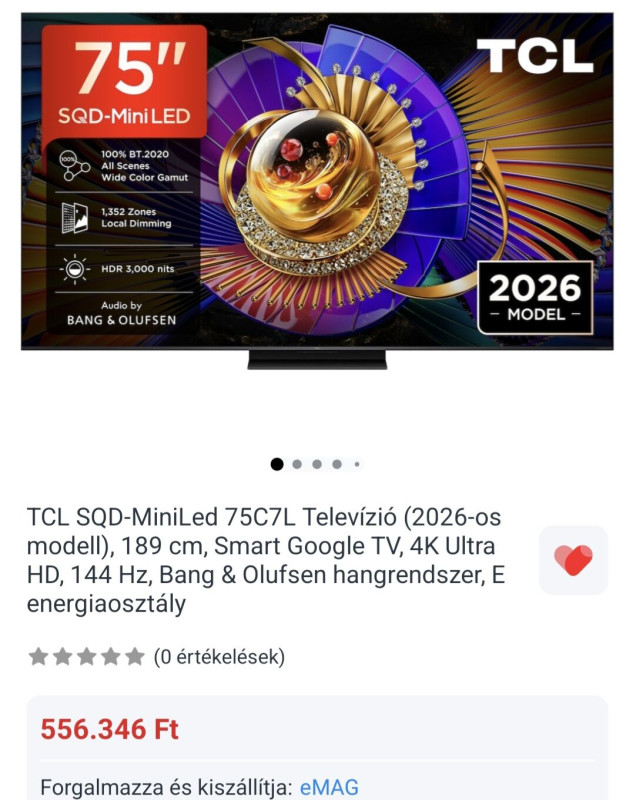
Task: Open the star ratings (0 értékelések)
Action: tap(157, 657)
